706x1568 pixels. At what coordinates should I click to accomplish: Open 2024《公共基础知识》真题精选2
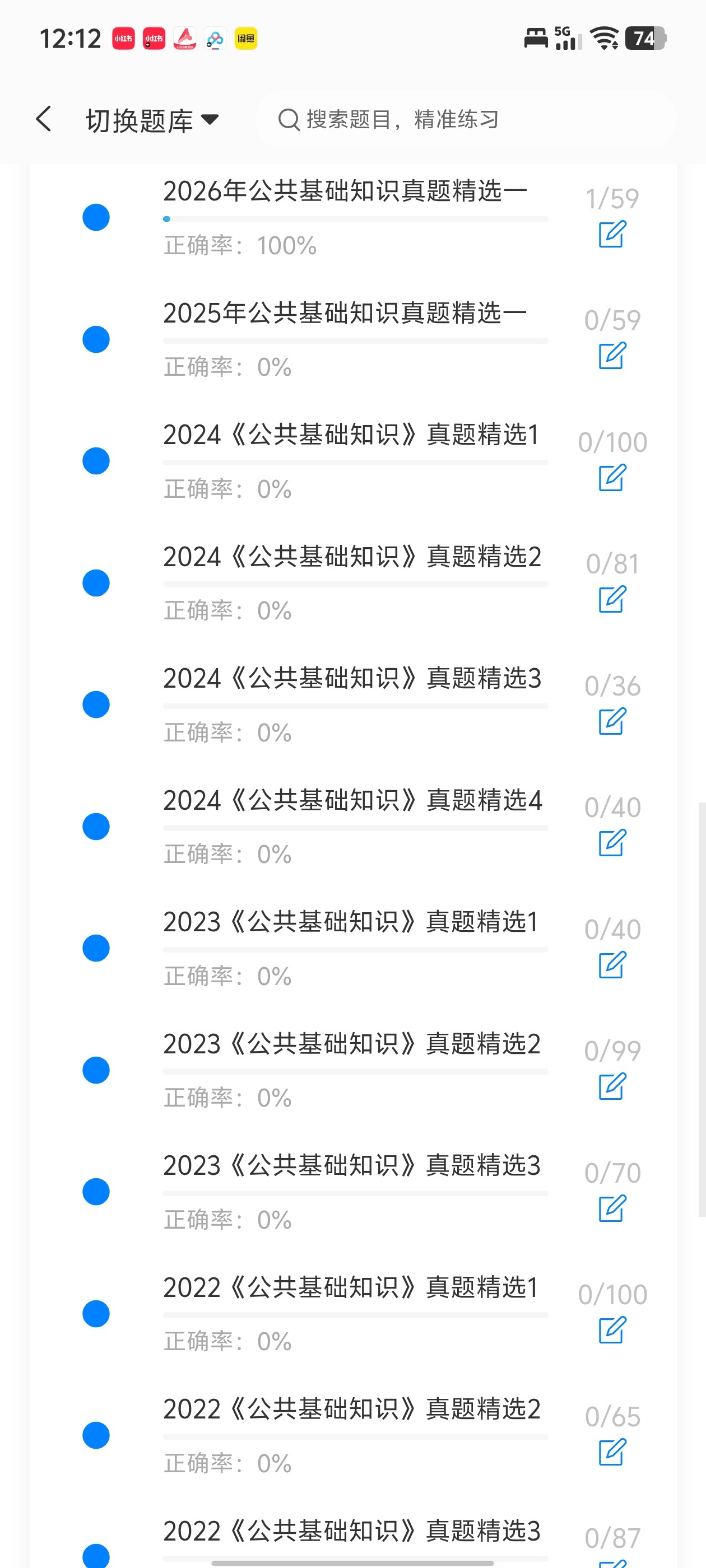352,556
